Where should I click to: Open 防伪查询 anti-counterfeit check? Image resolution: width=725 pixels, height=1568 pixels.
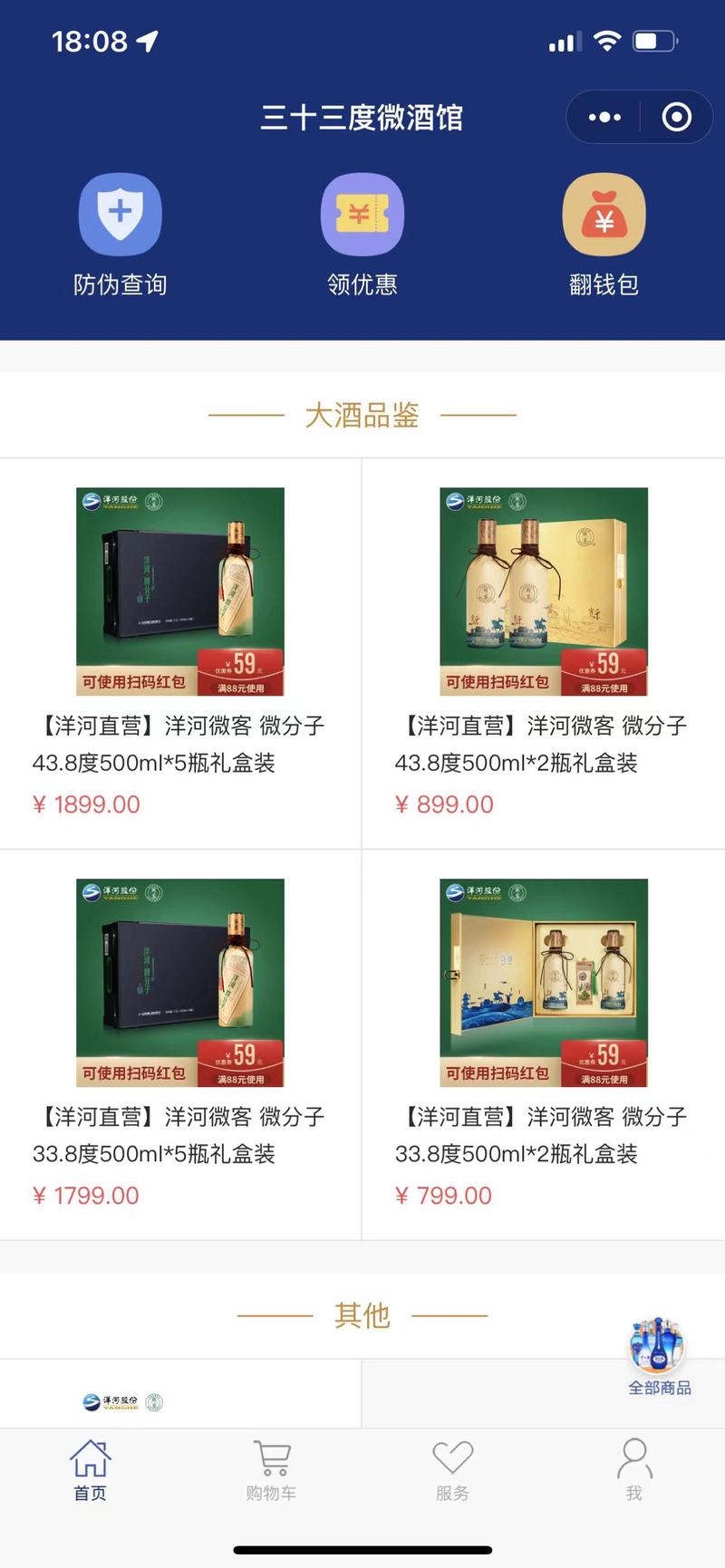pyautogui.click(x=121, y=235)
